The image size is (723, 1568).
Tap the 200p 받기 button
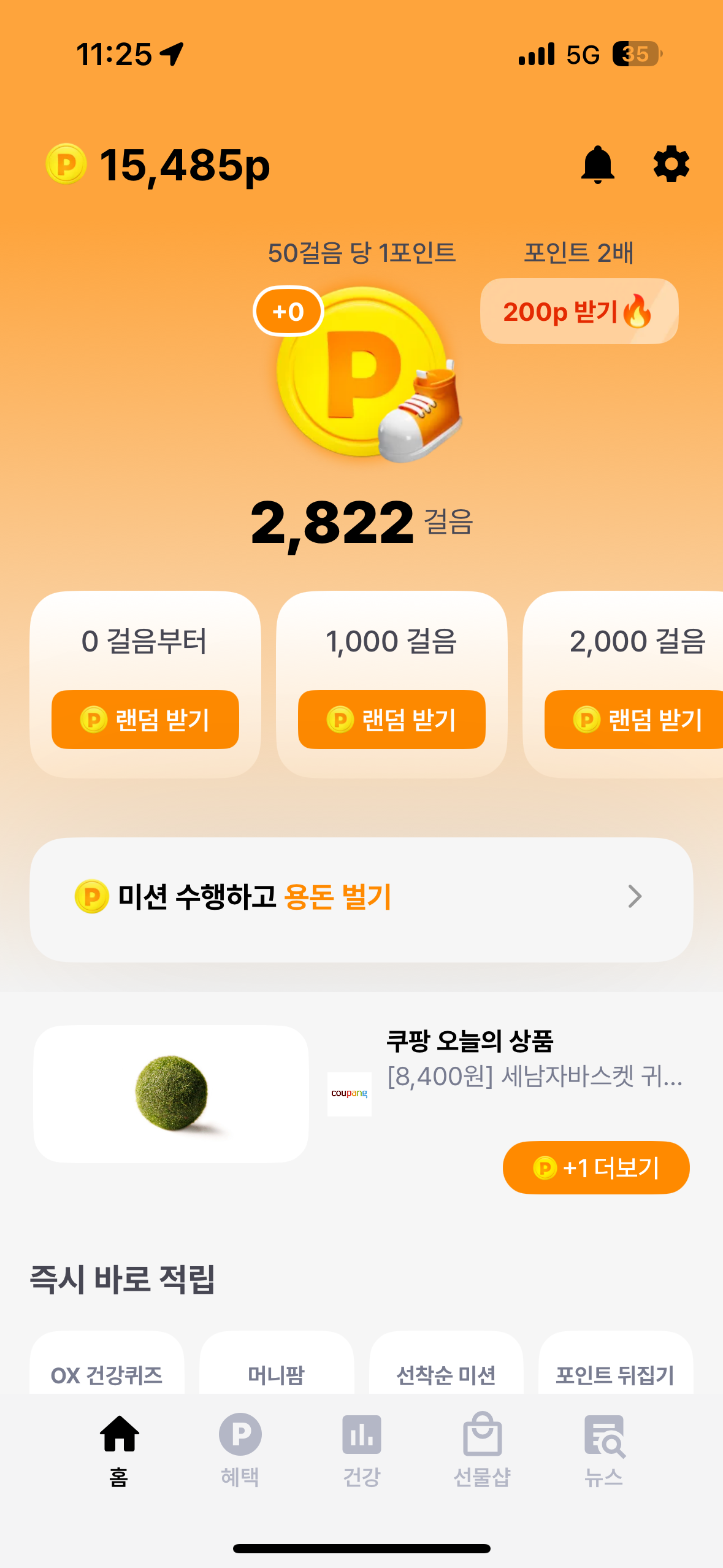[x=578, y=312]
